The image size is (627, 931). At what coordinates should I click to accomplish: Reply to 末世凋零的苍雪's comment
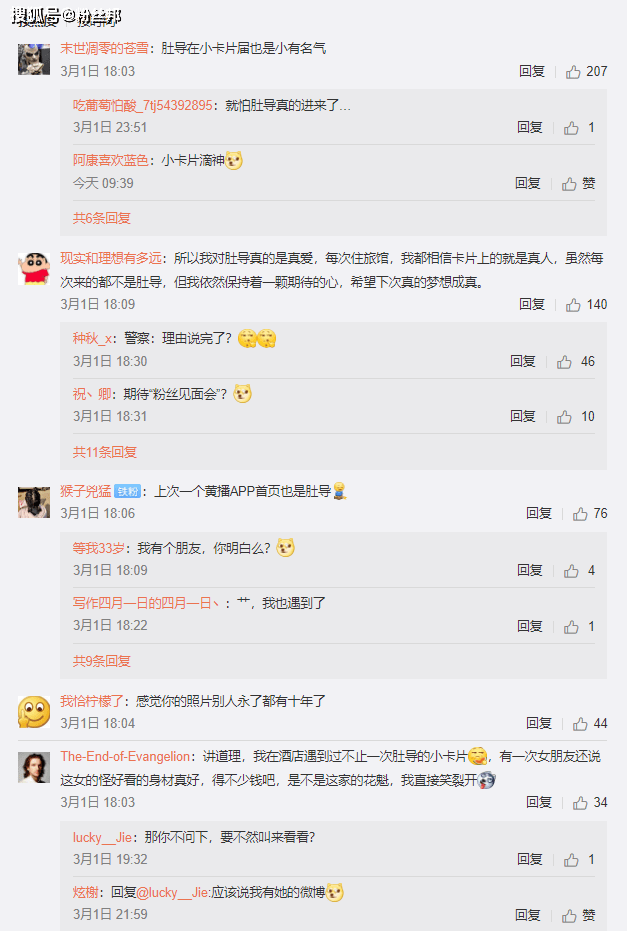tap(531, 72)
